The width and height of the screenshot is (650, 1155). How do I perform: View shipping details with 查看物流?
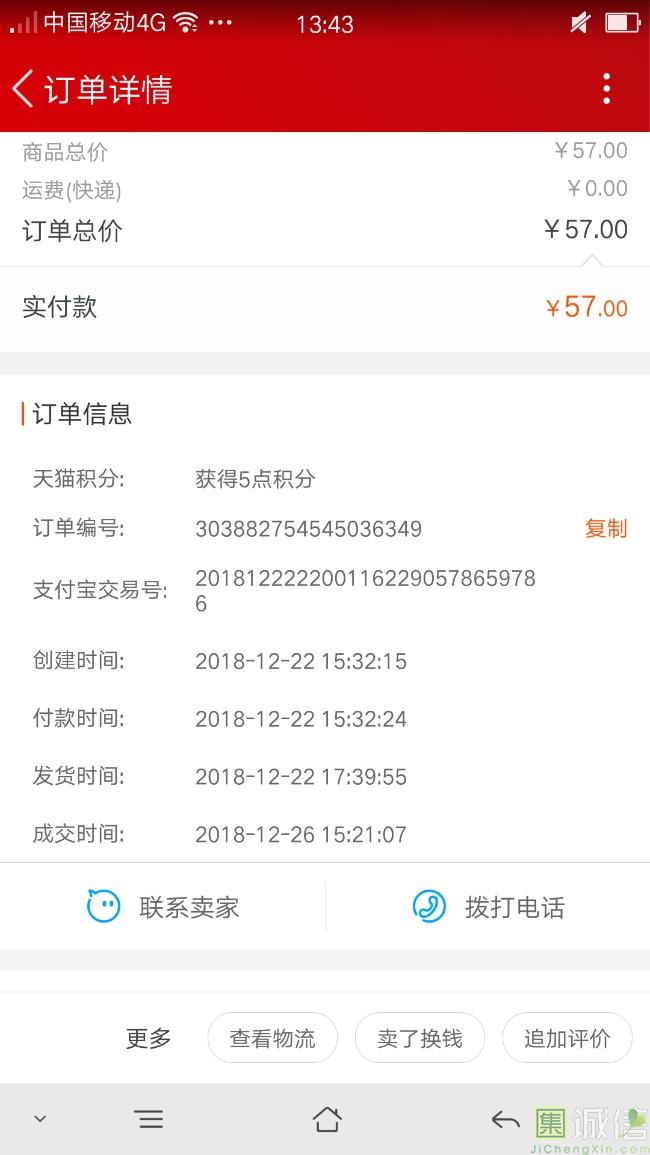coord(272,1038)
